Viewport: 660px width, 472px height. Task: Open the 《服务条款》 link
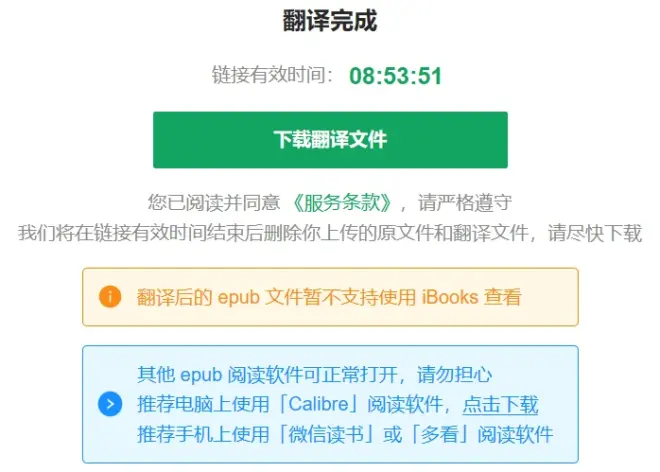pyautogui.click(x=341, y=202)
